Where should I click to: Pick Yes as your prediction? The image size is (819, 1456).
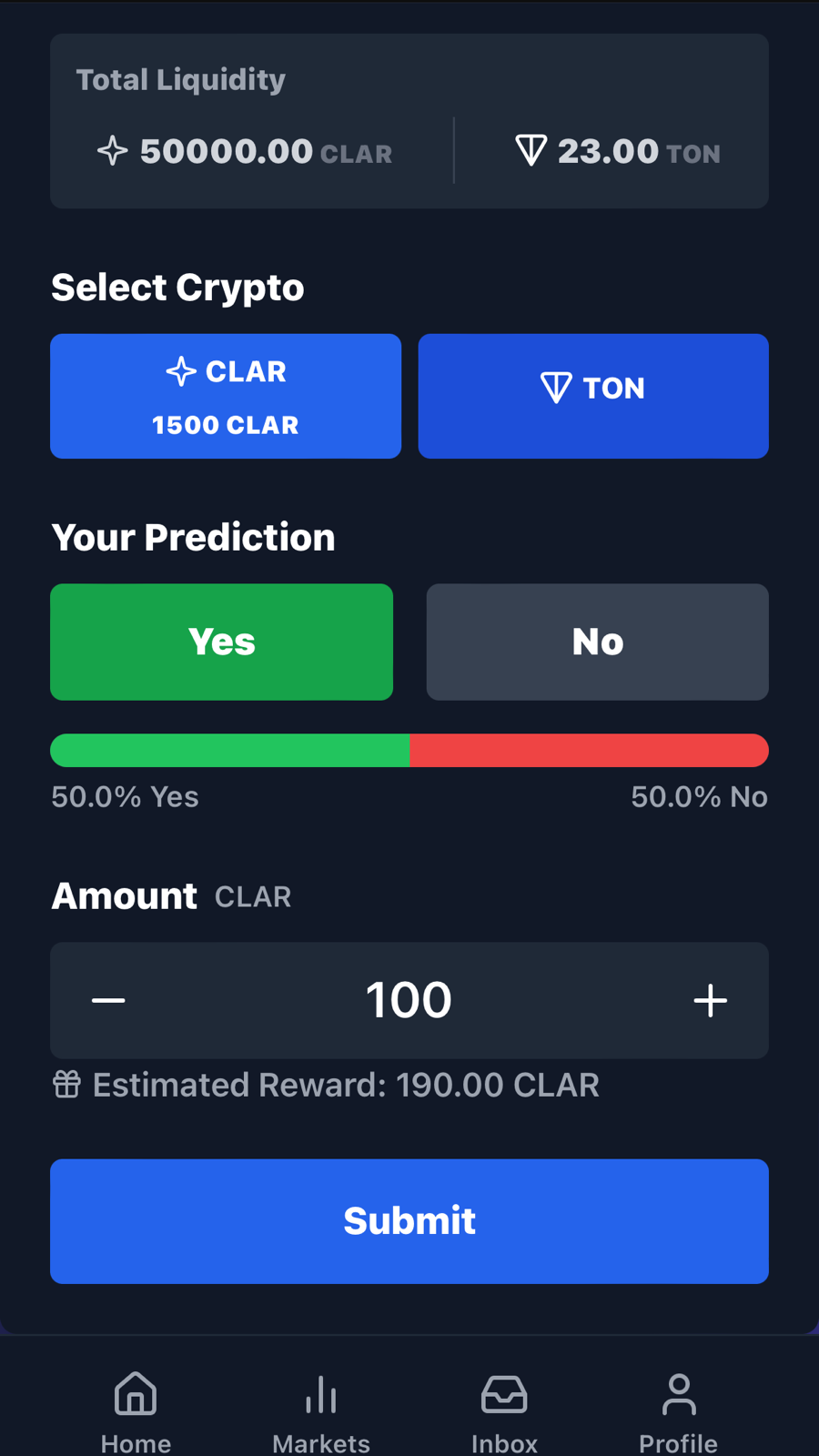(221, 642)
